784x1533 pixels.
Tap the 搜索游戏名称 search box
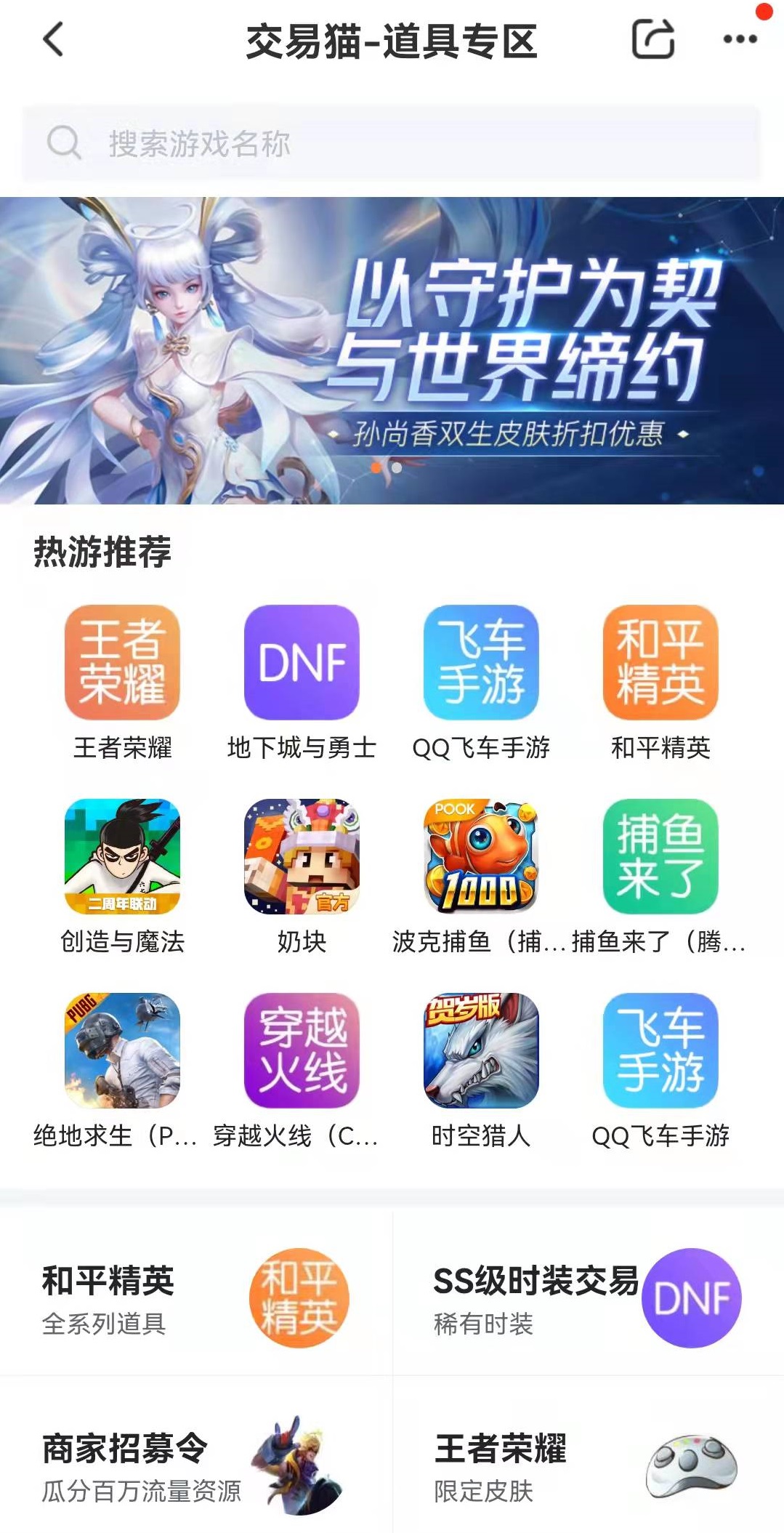391,143
